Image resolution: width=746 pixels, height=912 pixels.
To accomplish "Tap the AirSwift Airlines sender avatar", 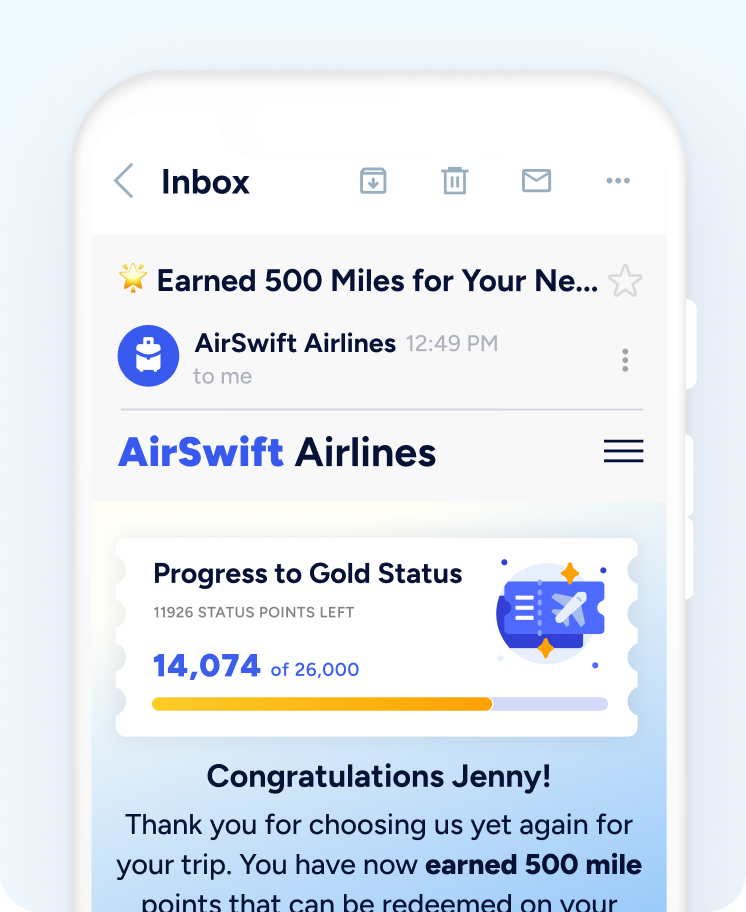I will [148, 356].
